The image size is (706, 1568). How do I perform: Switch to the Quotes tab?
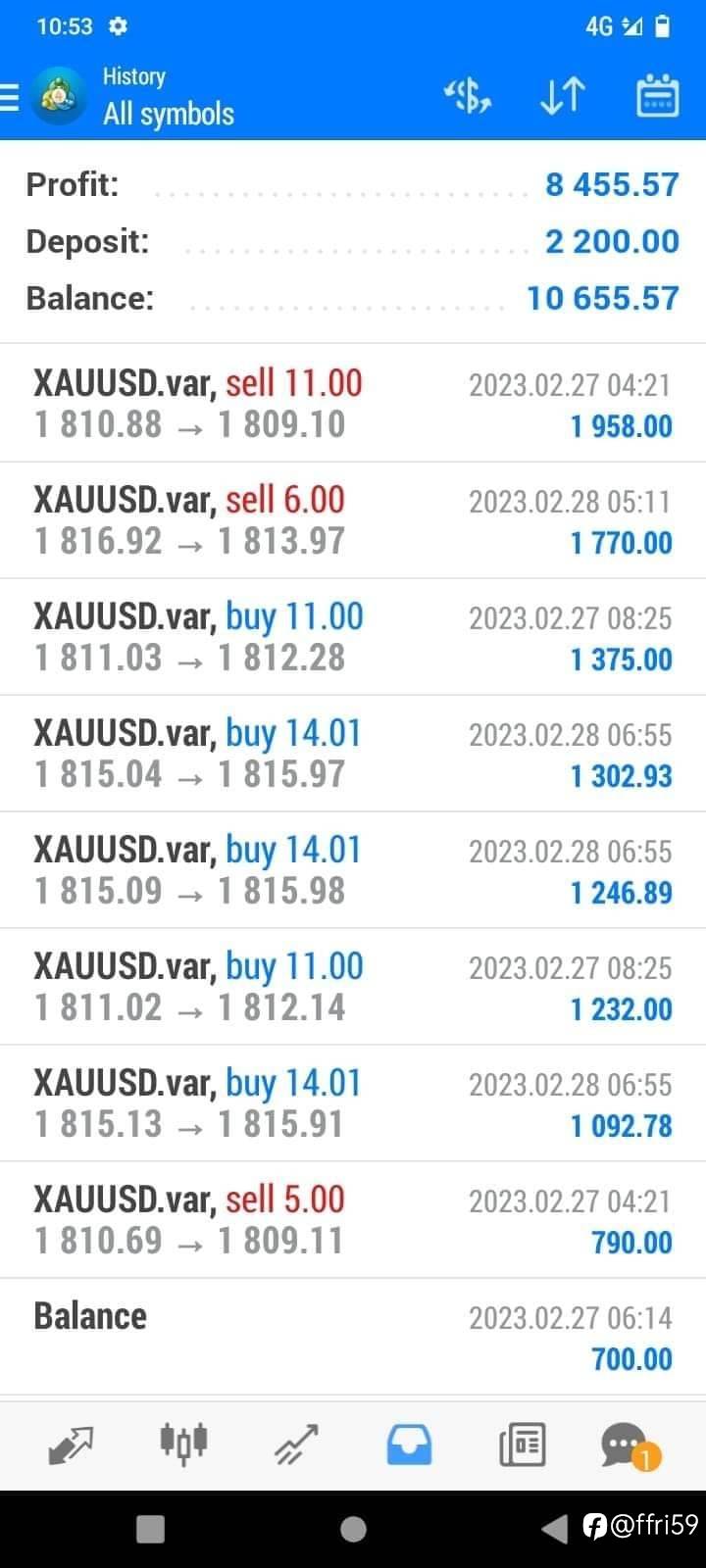pyautogui.click(x=71, y=1445)
